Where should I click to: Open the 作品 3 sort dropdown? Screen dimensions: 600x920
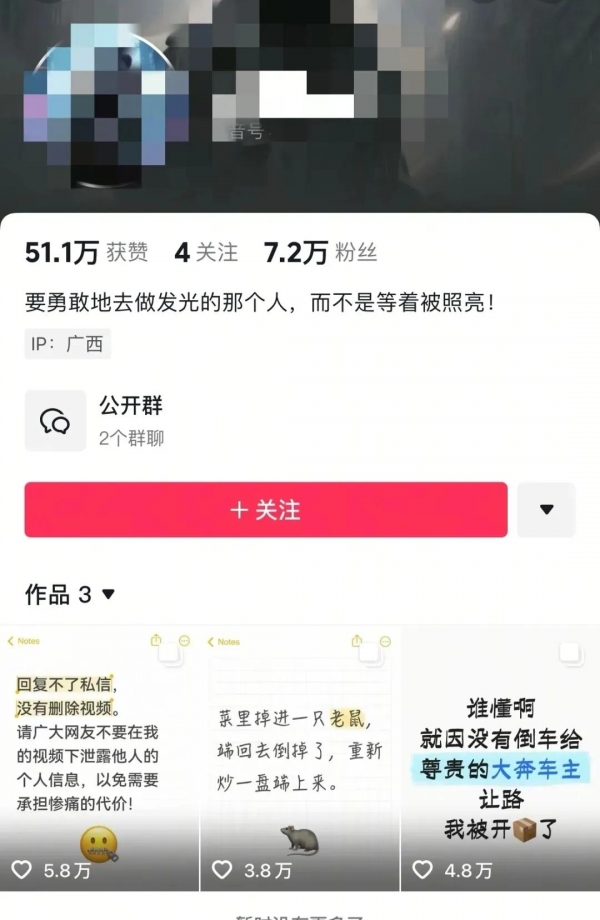(70, 594)
